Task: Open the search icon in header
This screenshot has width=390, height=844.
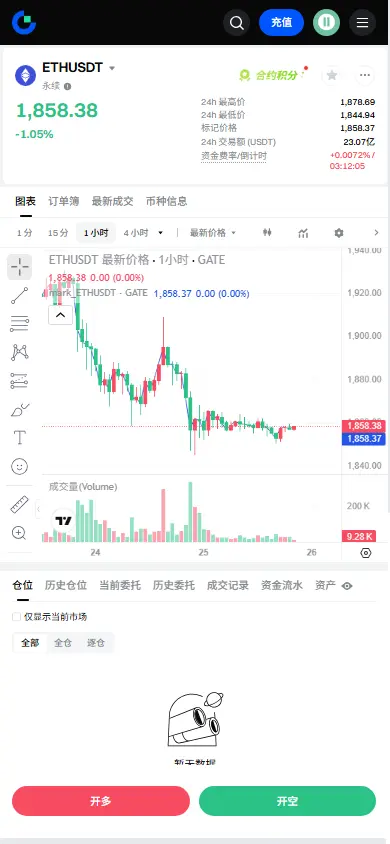Action: coord(236,23)
